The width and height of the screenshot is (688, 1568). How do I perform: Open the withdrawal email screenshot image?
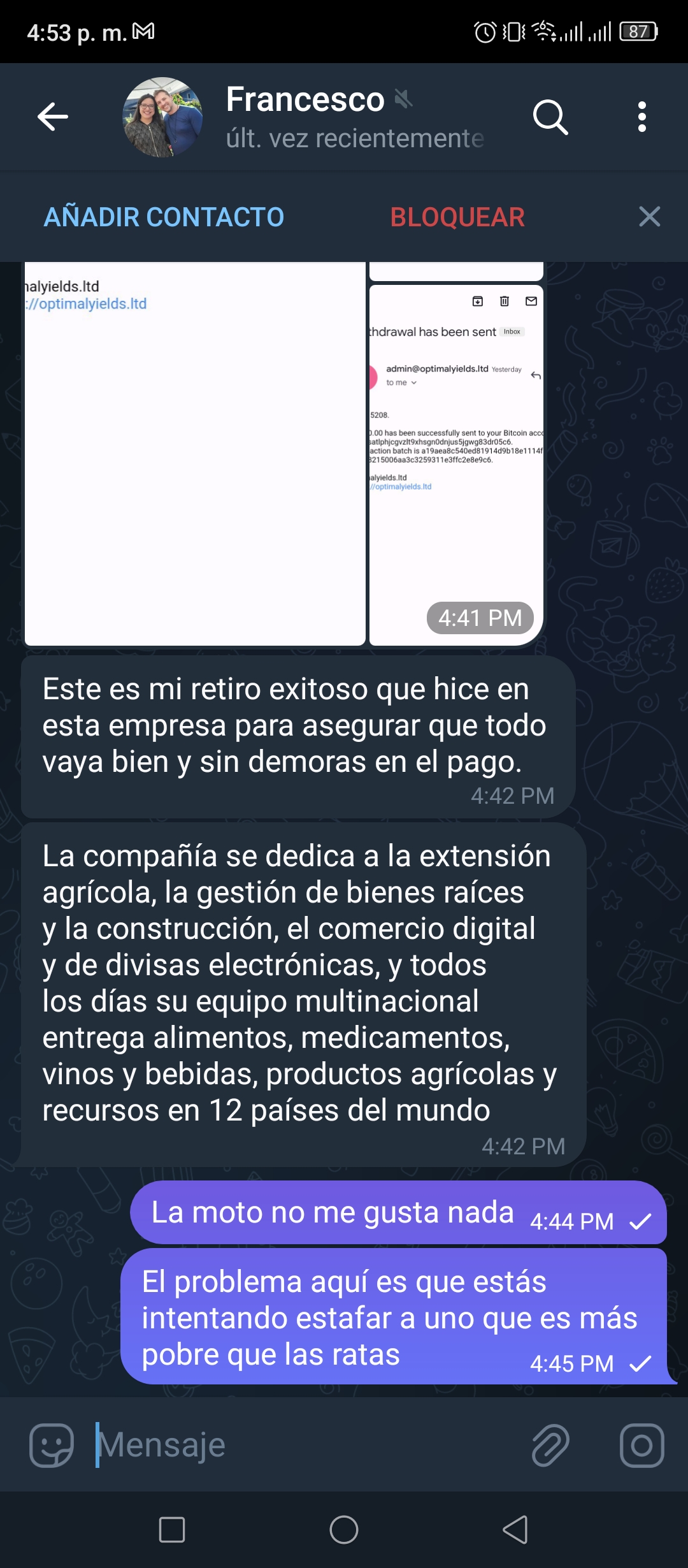456,465
